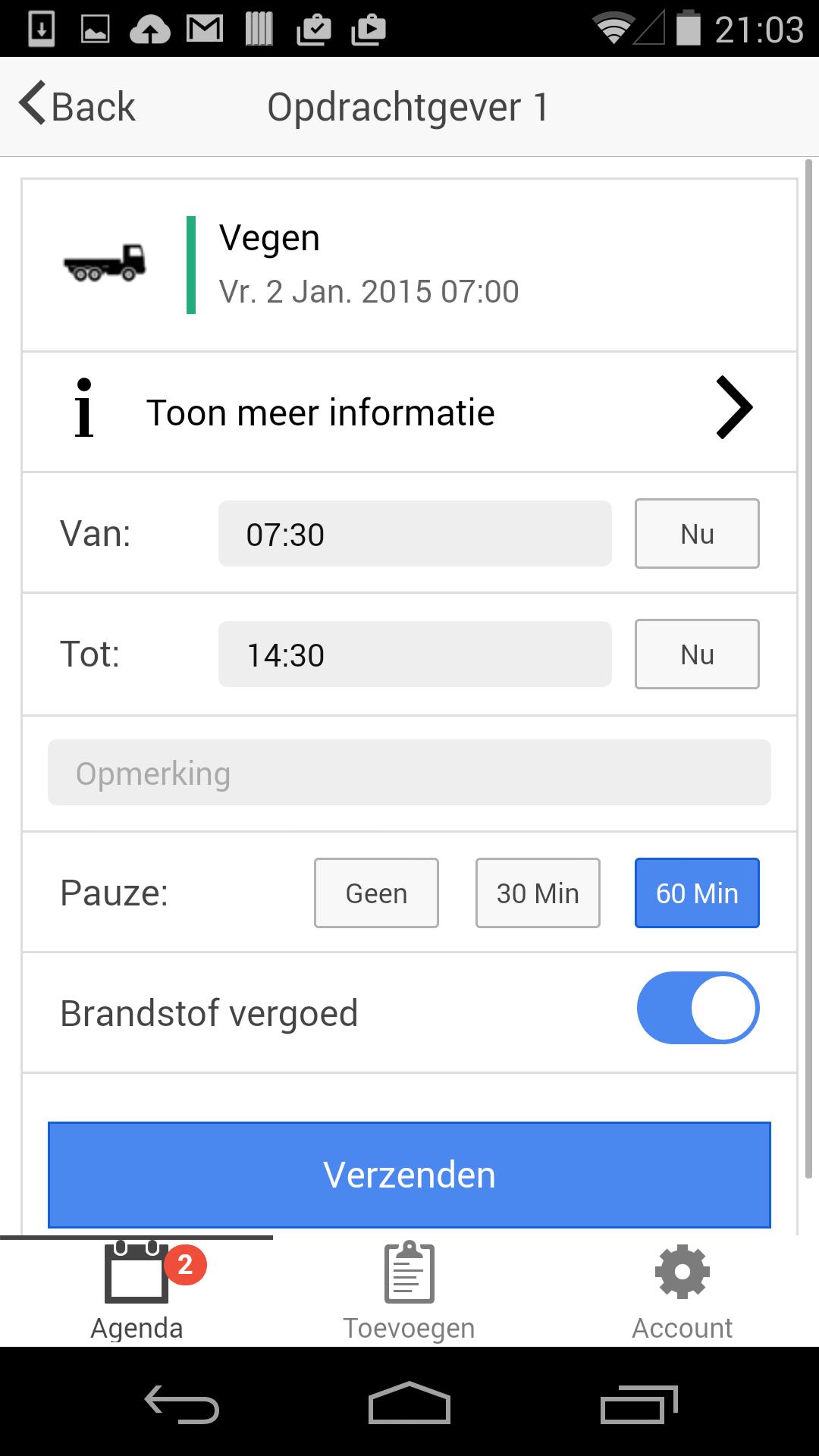This screenshot has height=1456, width=819.
Task: Select the 30 Min pause option
Action: [x=537, y=893]
